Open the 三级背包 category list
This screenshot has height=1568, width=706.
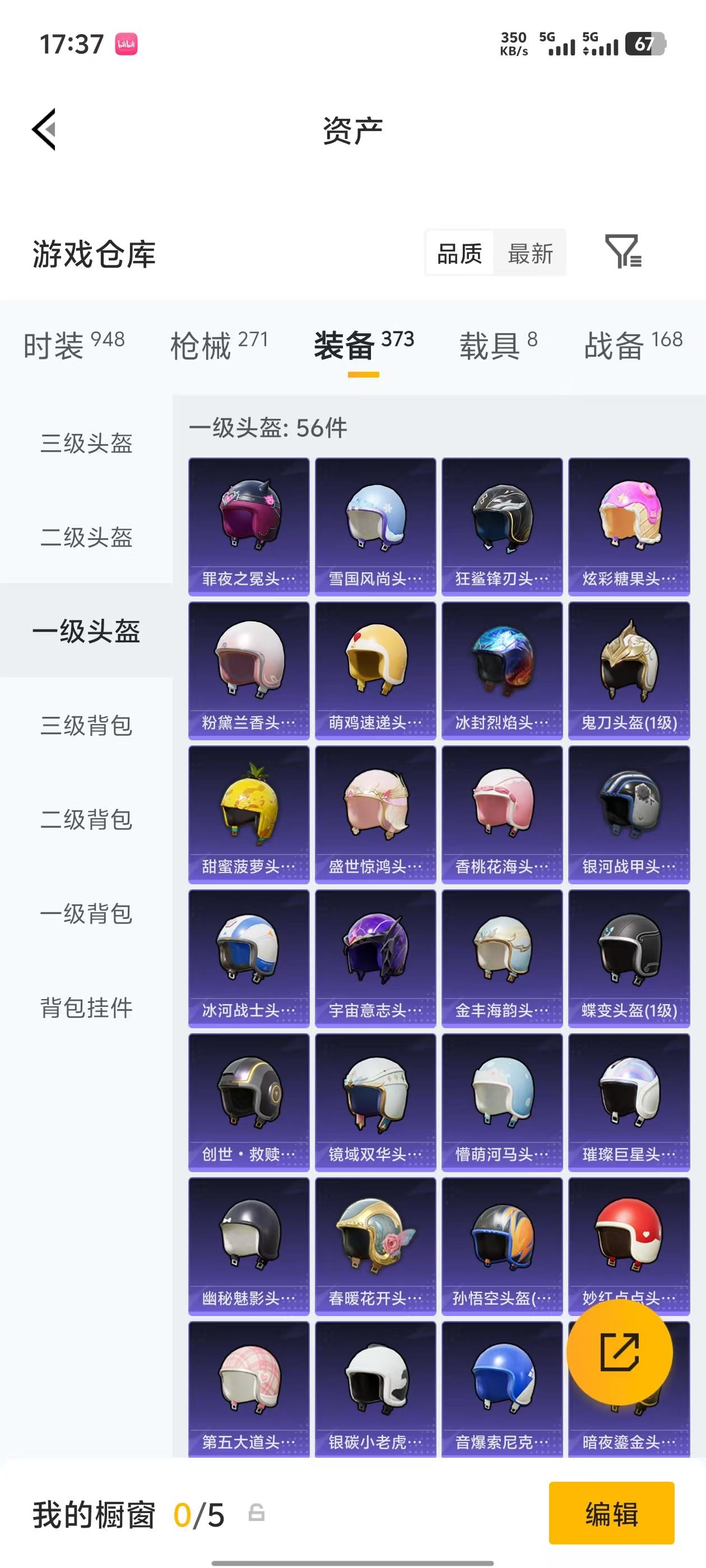click(x=86, y=726)
